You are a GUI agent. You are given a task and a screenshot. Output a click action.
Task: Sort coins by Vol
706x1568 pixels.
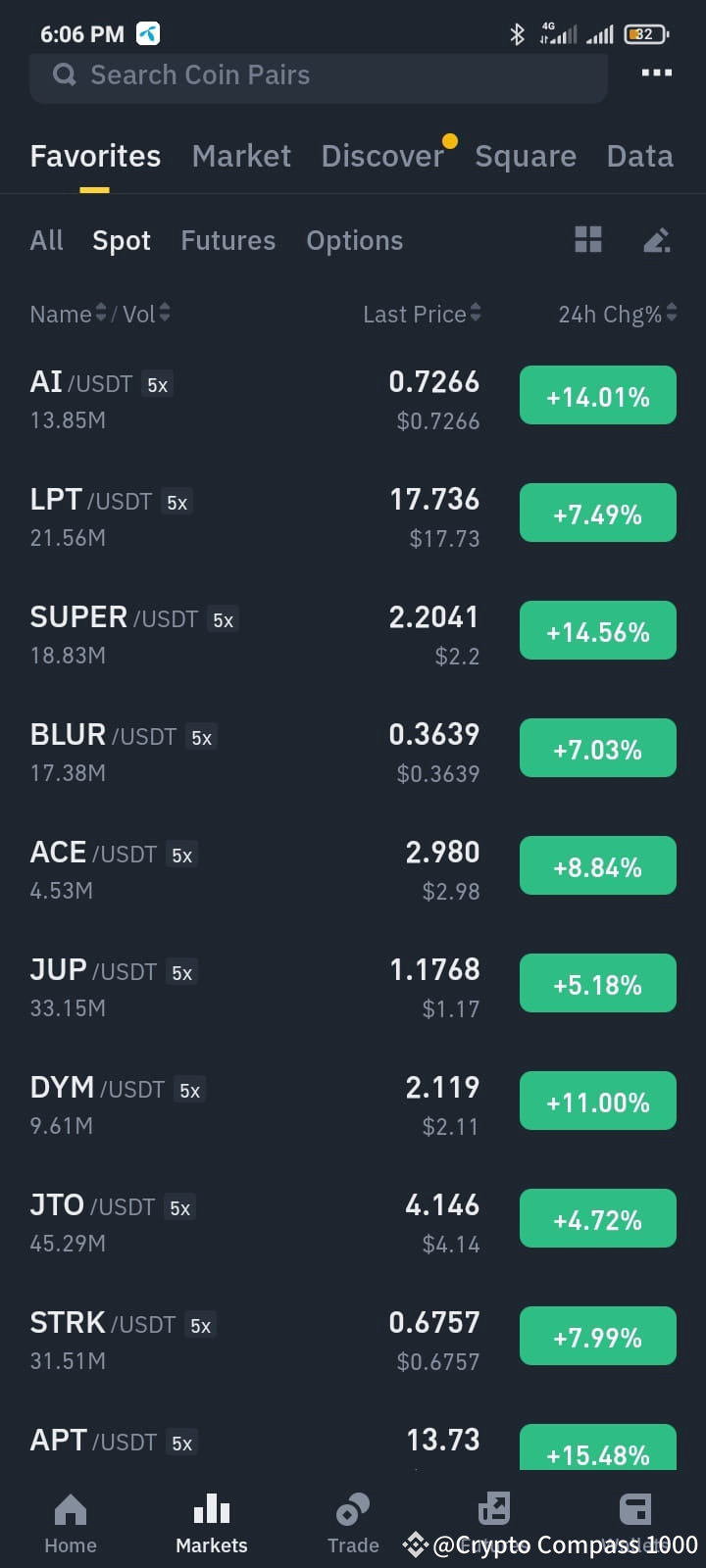click(x=145, y=314)
